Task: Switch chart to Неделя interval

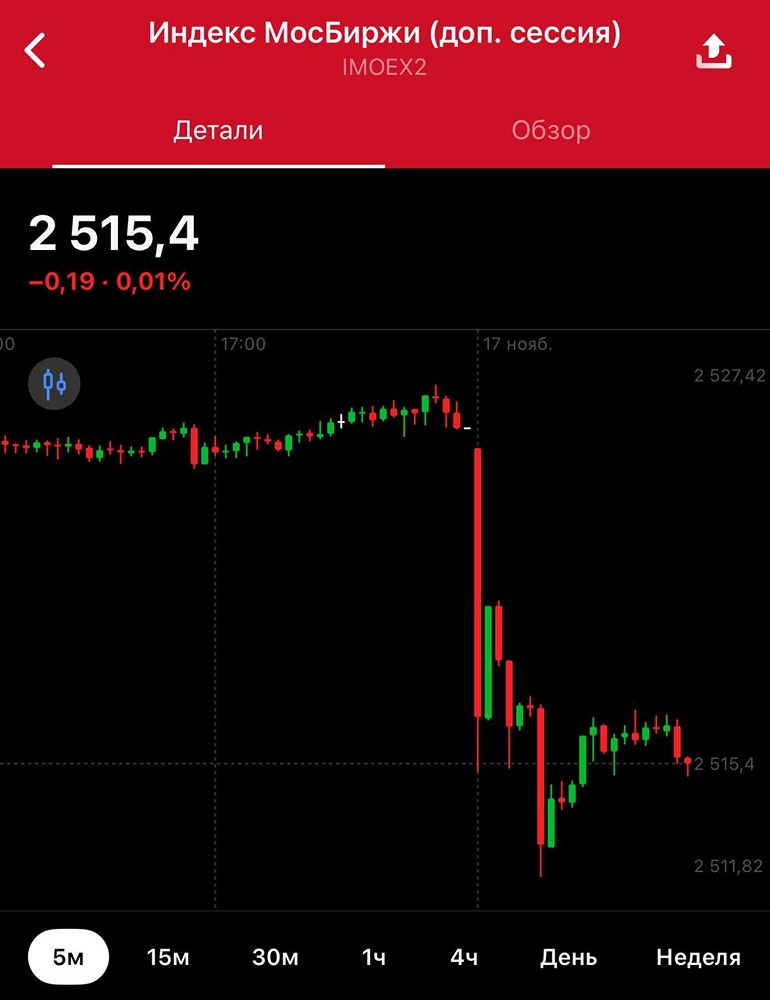Action: coord(698,957)
